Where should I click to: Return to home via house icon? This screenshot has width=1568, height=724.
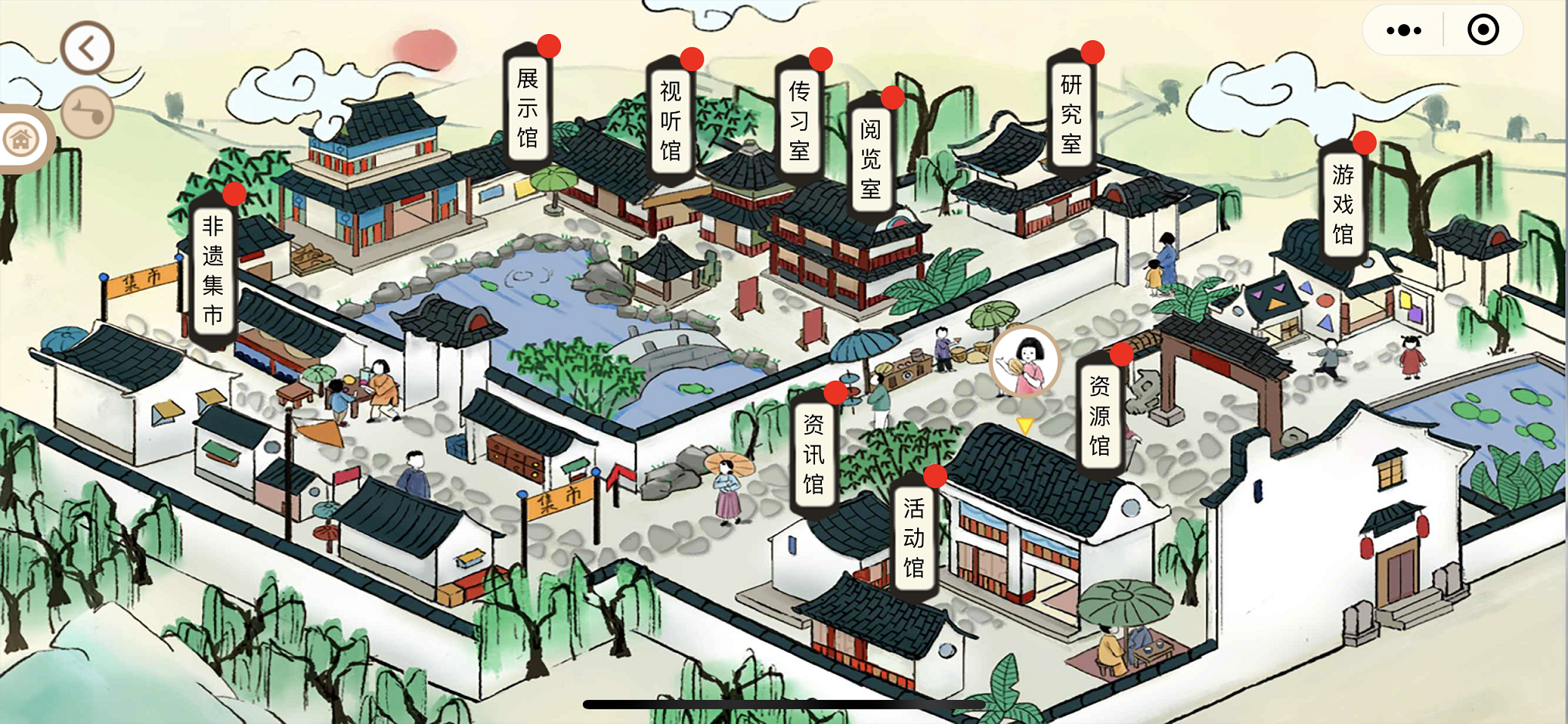(x=22, y=140)
